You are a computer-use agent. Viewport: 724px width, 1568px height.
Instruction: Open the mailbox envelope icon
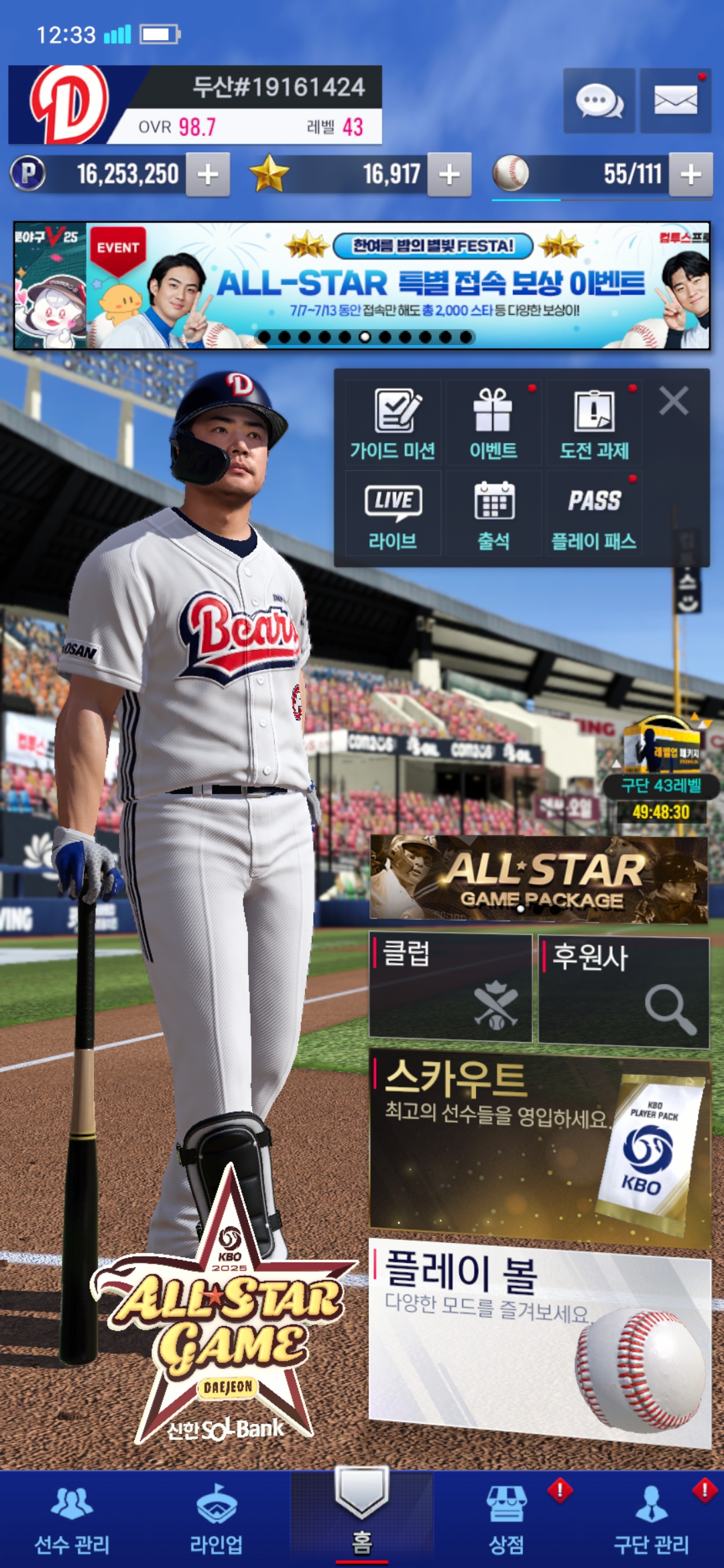675,101
